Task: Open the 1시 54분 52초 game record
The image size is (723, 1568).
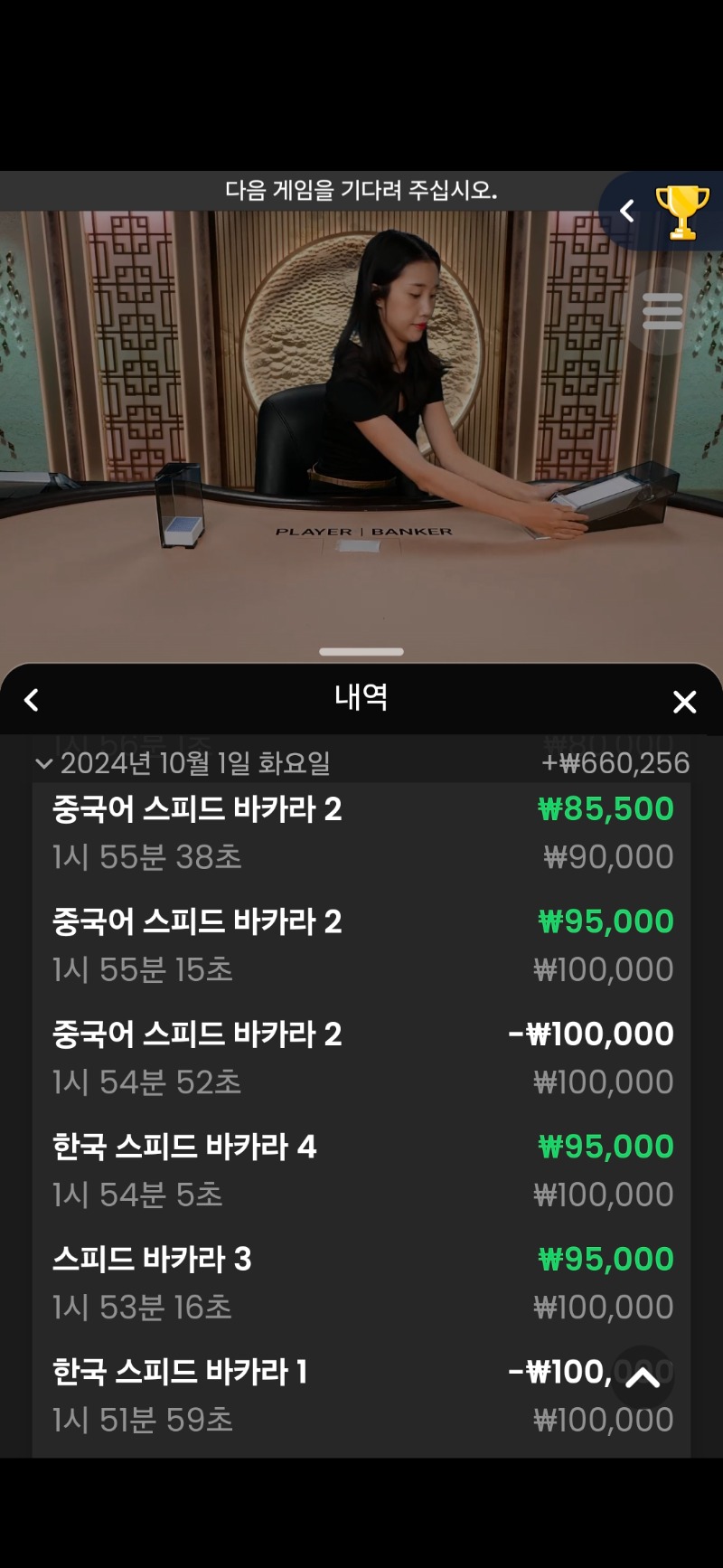Action: pyautogui.click(x=361, y=1057)
